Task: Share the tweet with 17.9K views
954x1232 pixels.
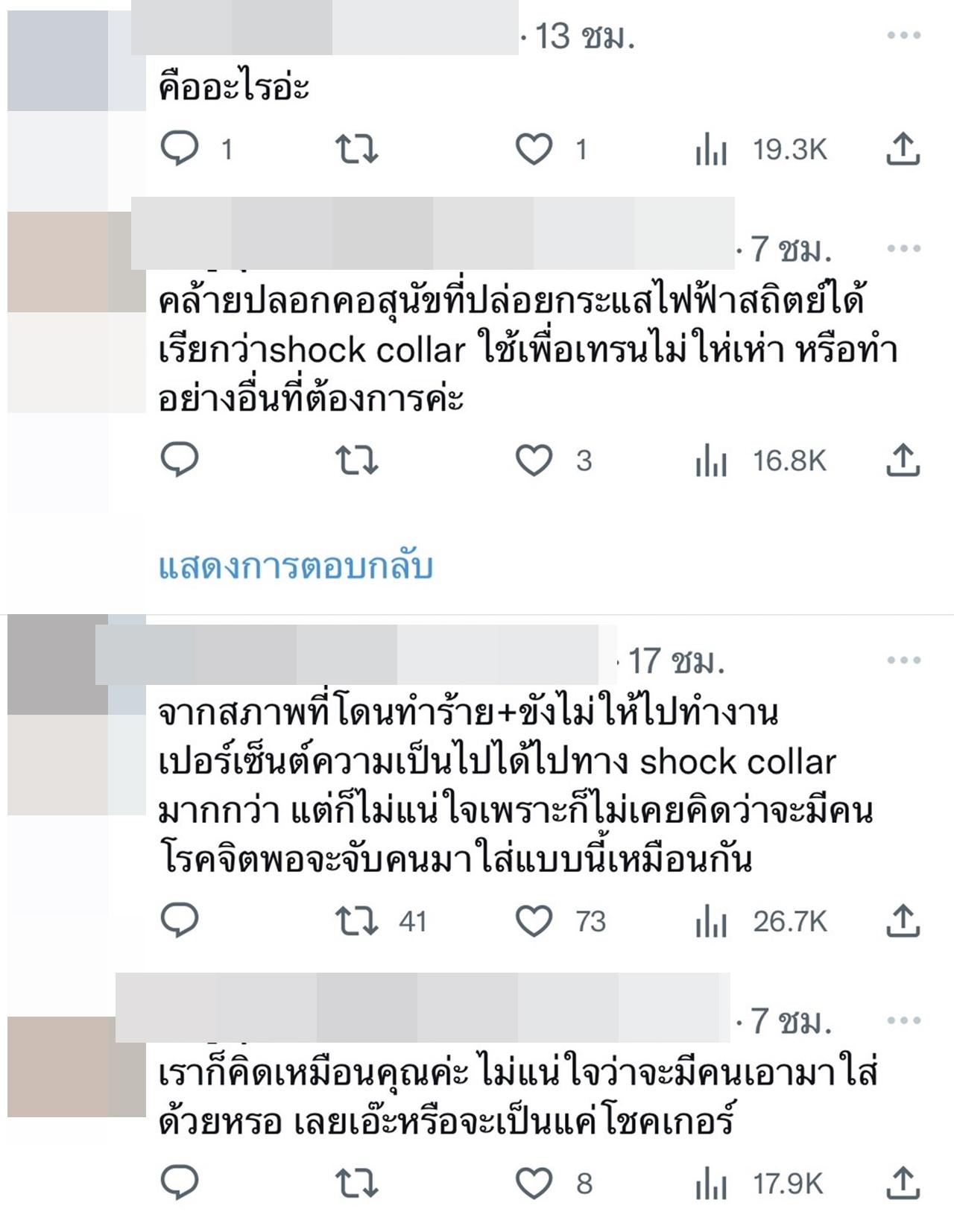Action: (903, 1183)
